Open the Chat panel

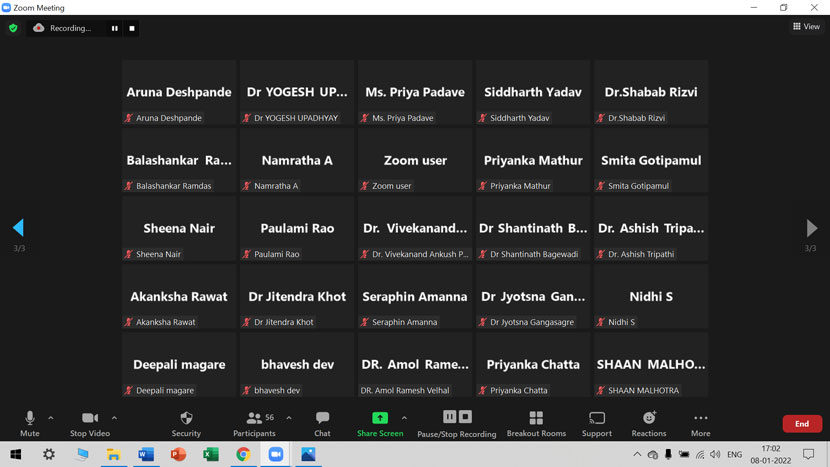click(x=322, y=422)
